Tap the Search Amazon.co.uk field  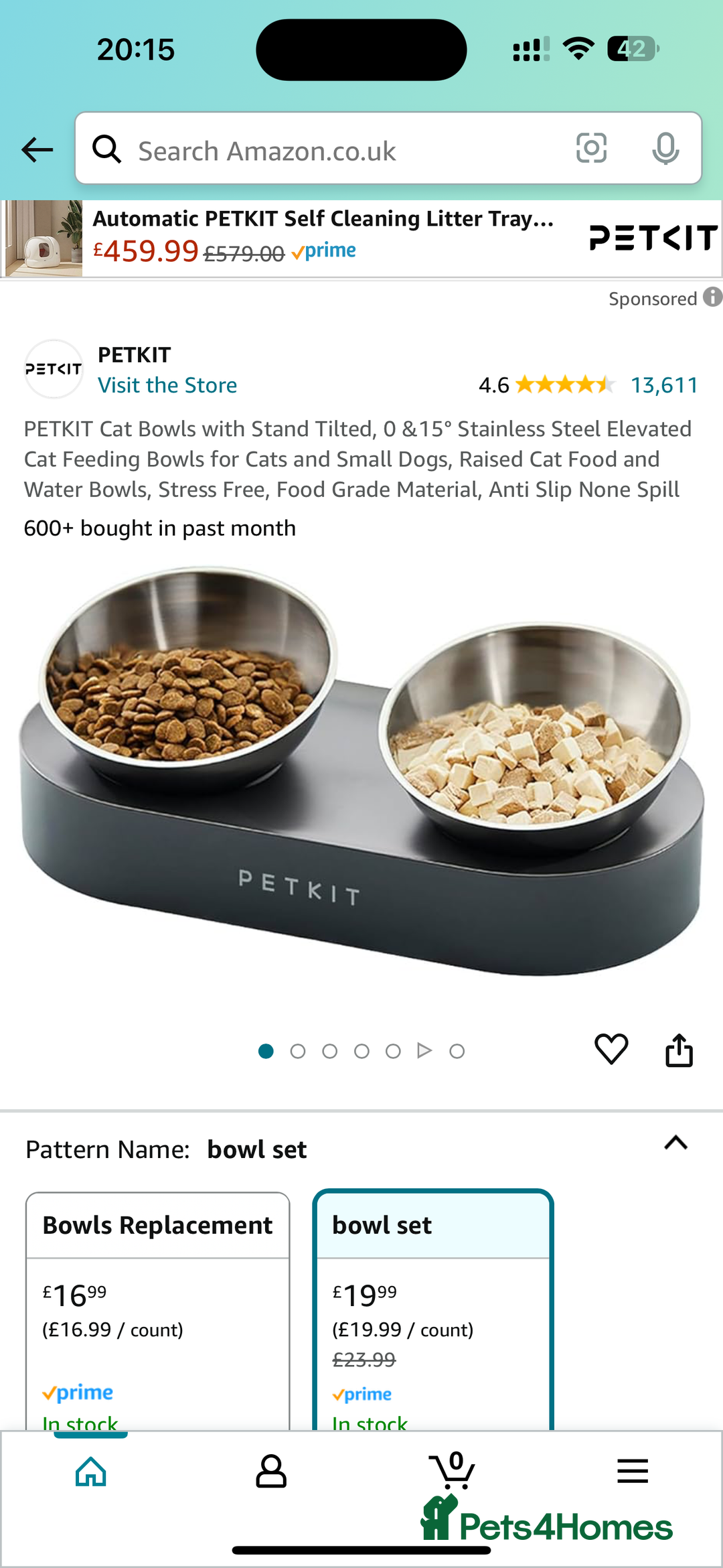click(x=335, y=151)
